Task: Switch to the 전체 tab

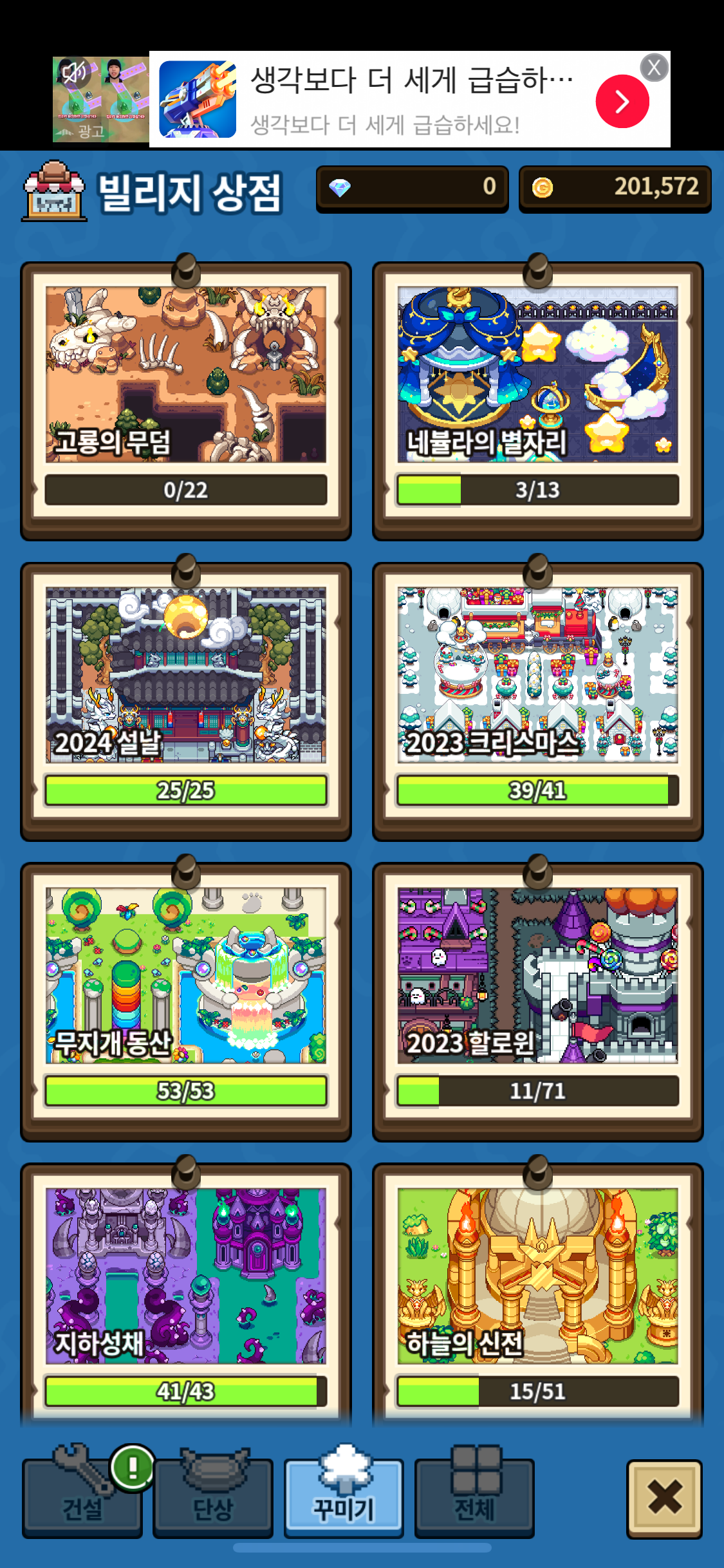Action: 474,1497
